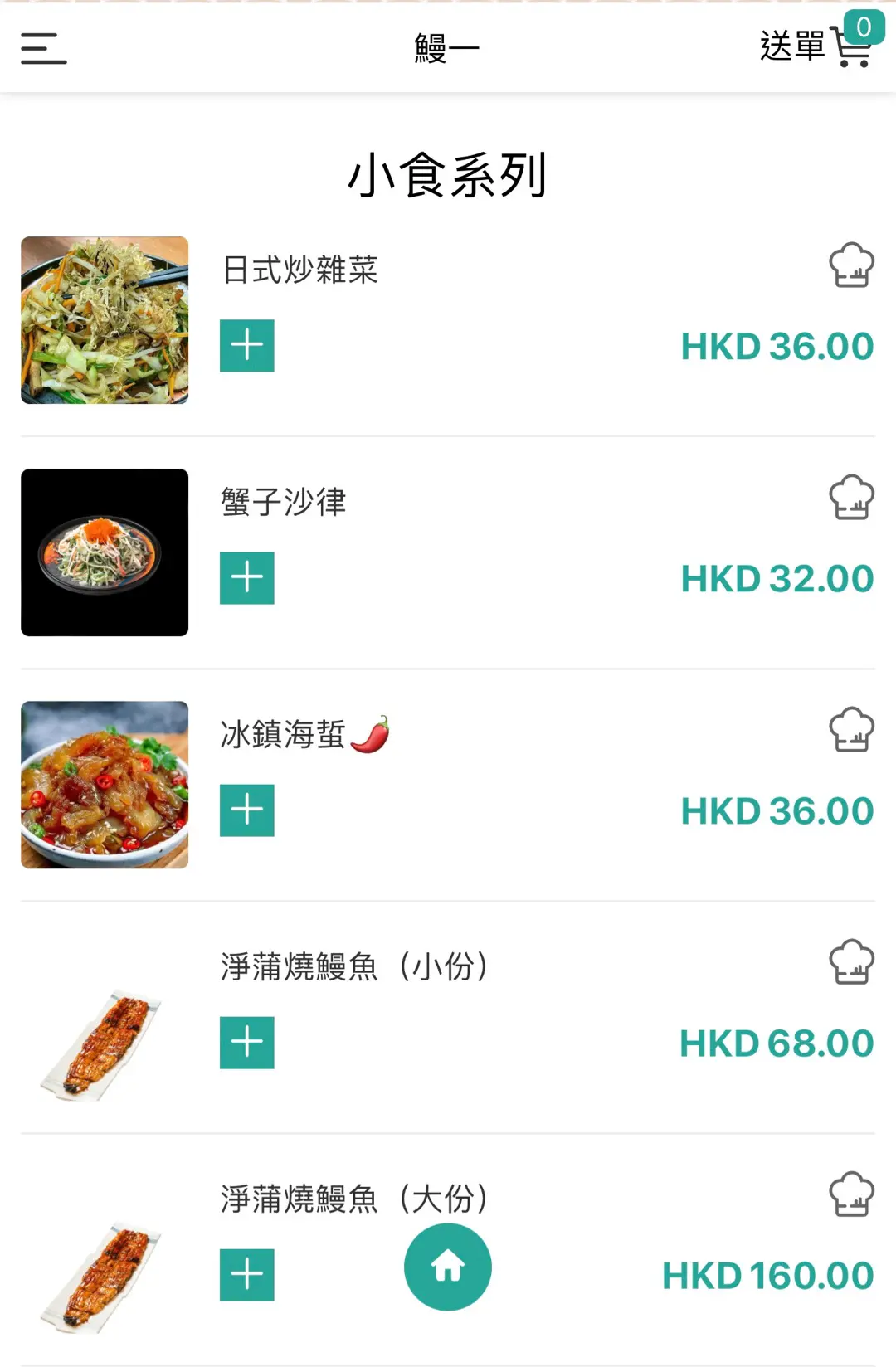The height and width of the screenshot is (1367, 896).
Task: Tap the chef hat icon for 冰鎮海蜇
Action: (x=851, y=730)
